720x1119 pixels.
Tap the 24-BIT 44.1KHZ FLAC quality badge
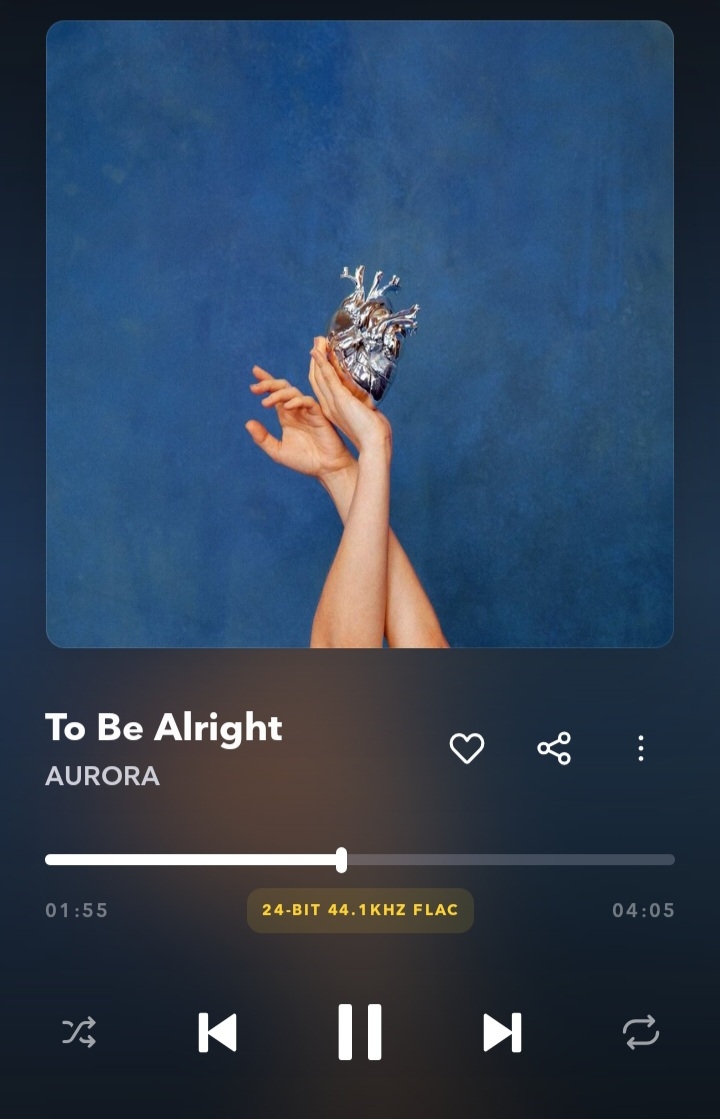tap(360, 910)
